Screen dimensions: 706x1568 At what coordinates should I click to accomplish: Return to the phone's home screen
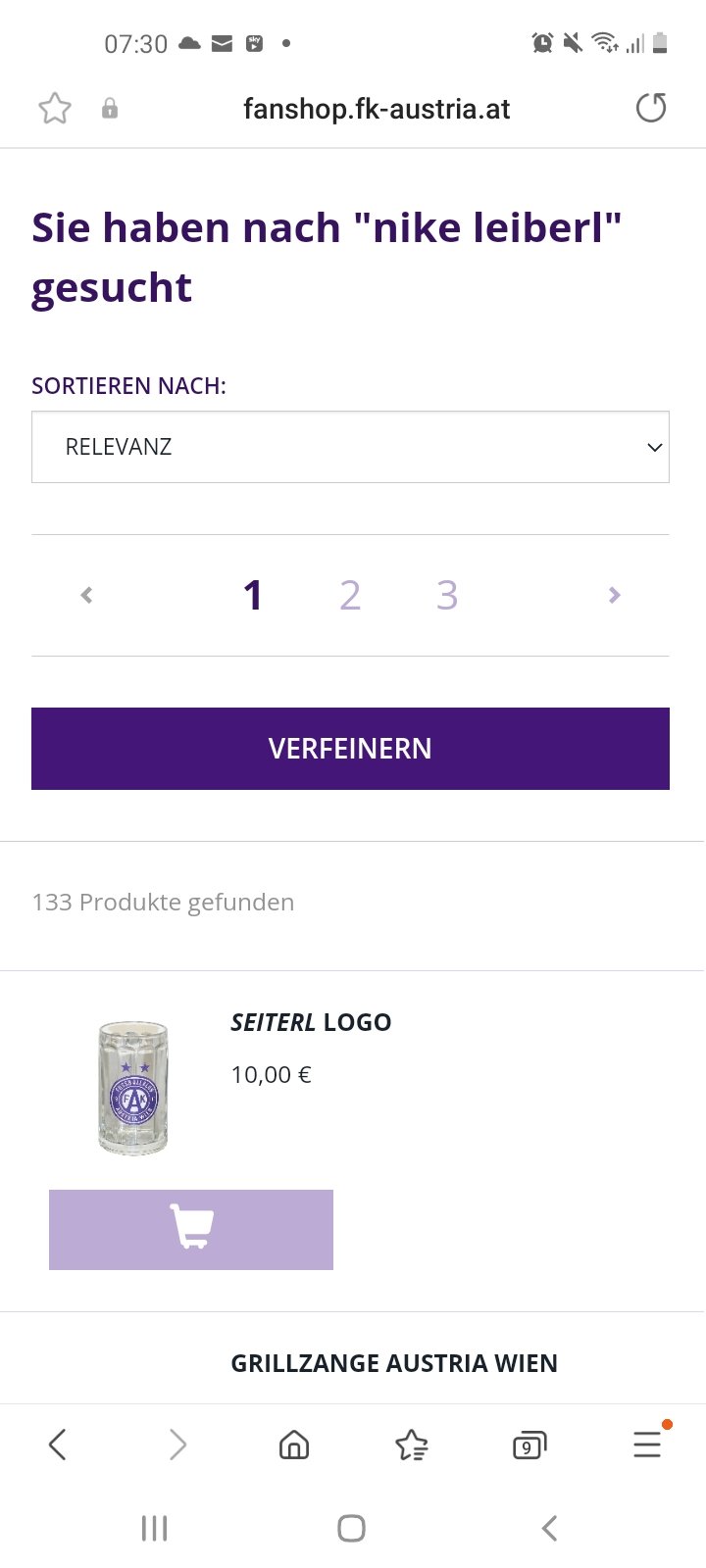click(351, 1528)
